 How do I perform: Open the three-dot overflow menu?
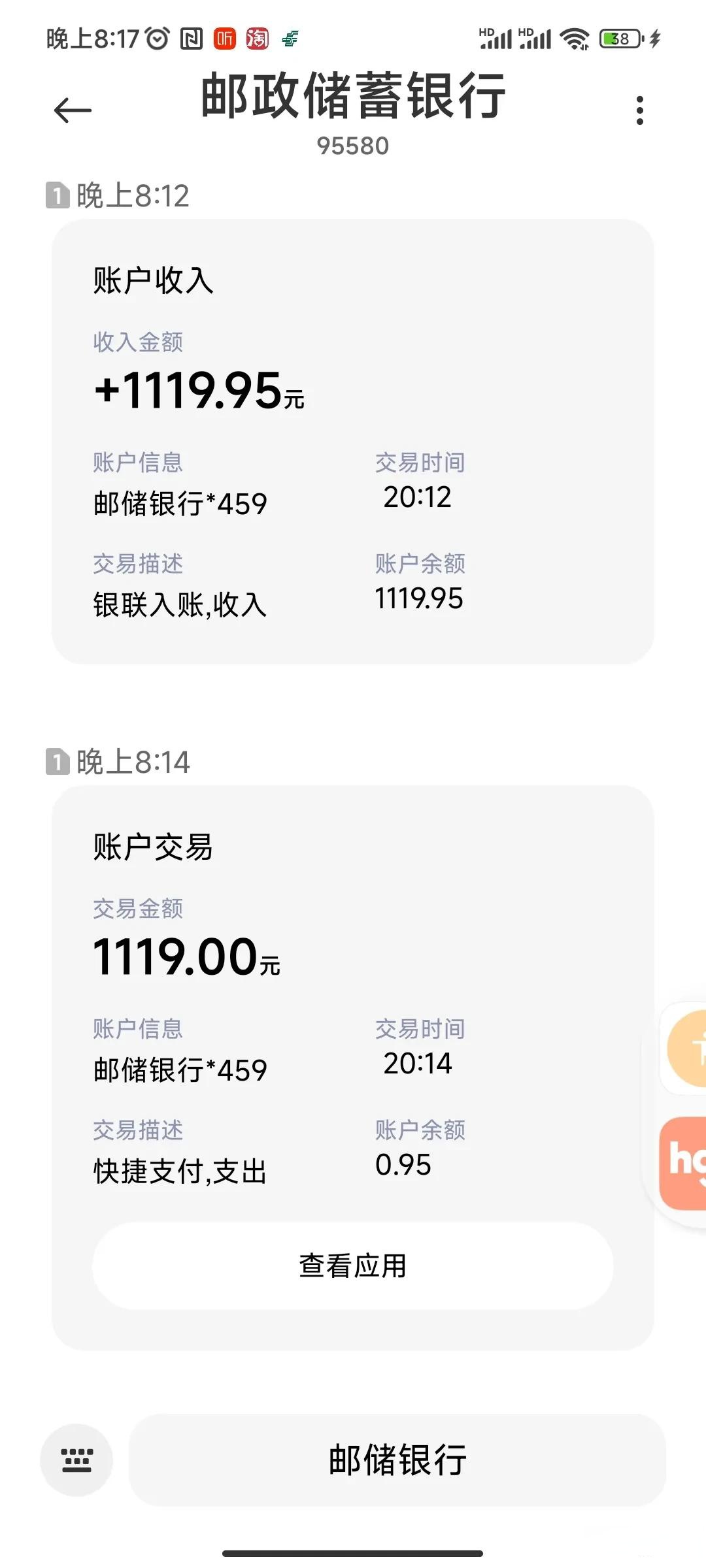639,110
